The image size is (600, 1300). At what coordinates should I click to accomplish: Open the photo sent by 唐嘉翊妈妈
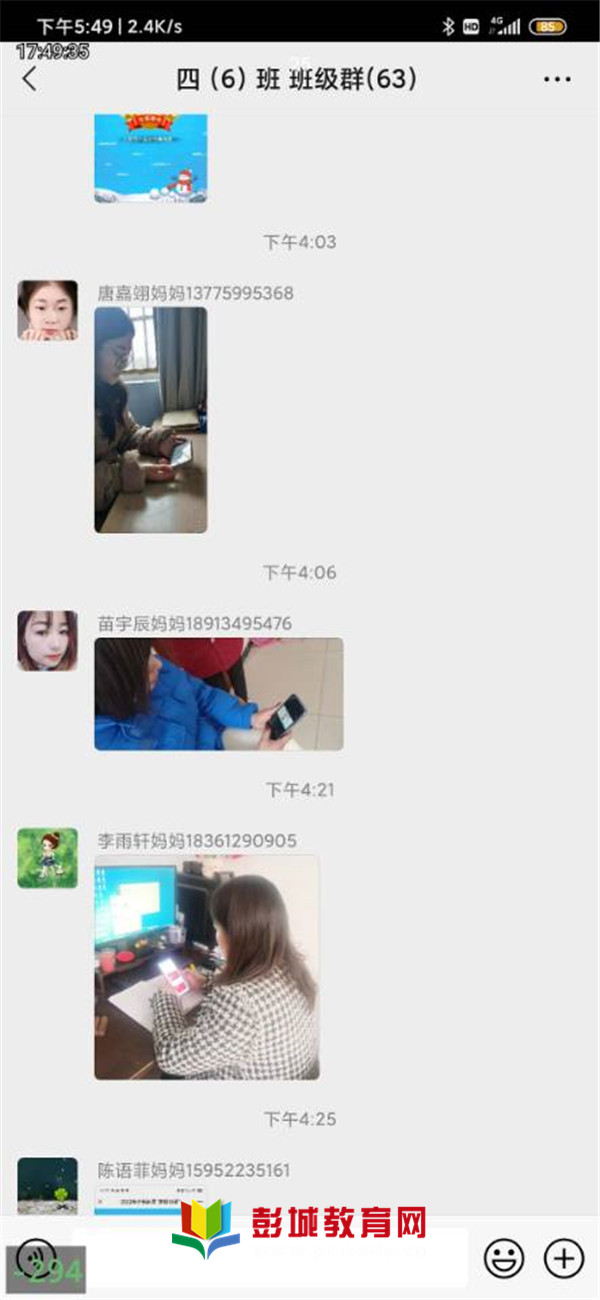pos(151,419)
